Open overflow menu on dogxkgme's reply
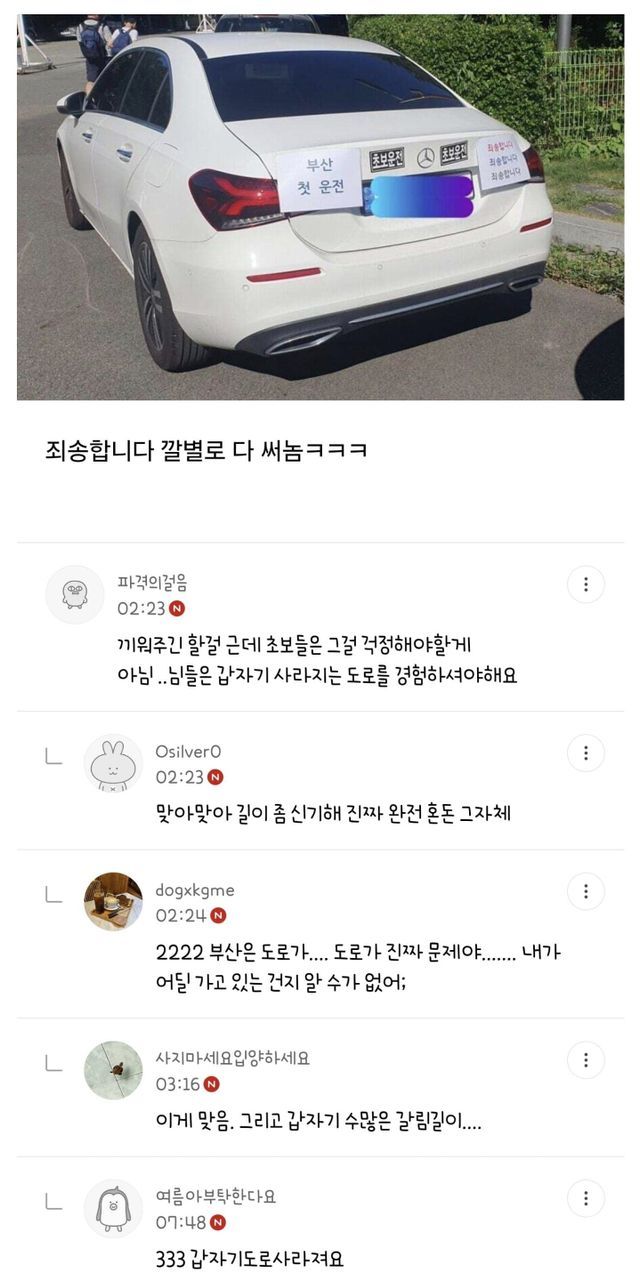Screen dimensions: 640x1280 coord(585,891)
